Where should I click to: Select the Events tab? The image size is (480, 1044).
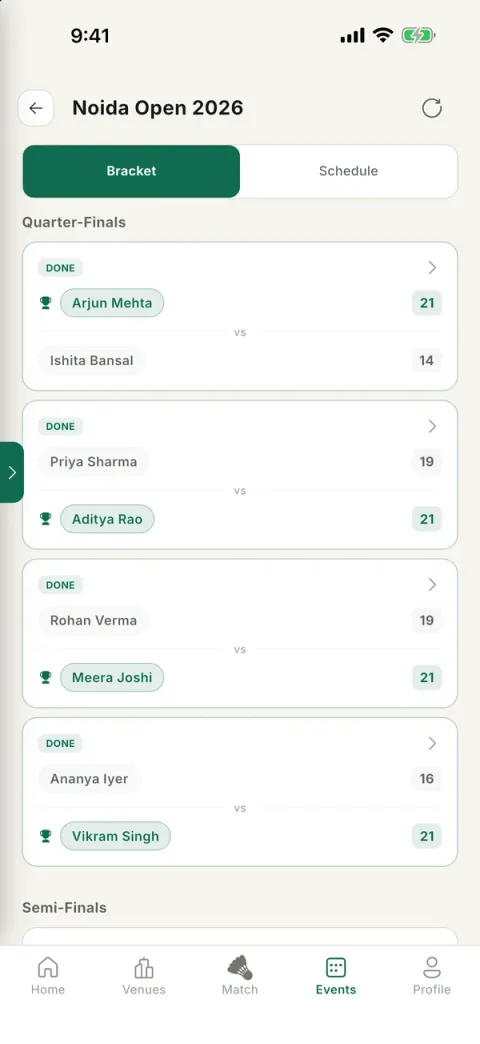pyautogui.click(x=336, y=976)
